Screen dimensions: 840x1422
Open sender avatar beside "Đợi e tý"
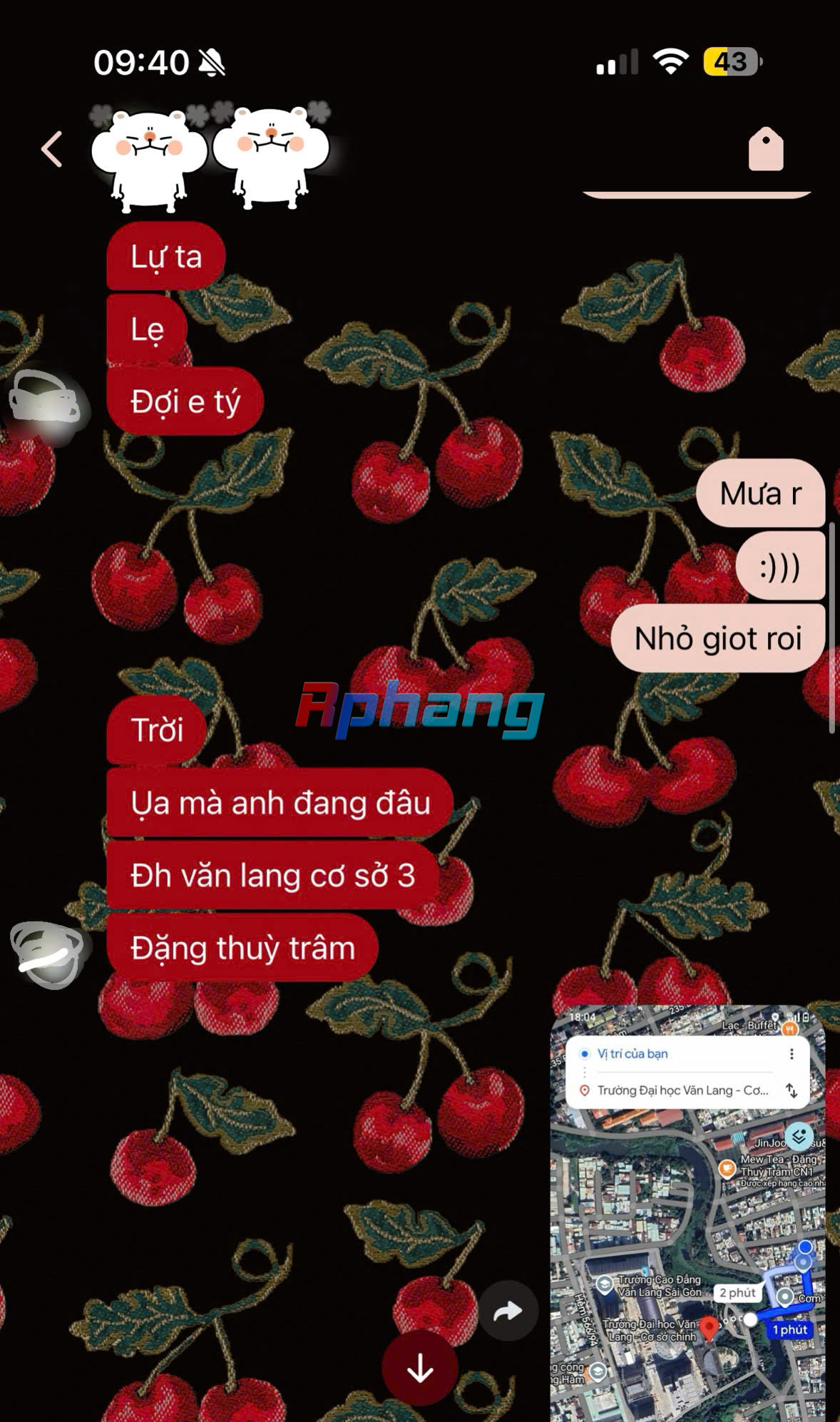[x=46, y=404]
